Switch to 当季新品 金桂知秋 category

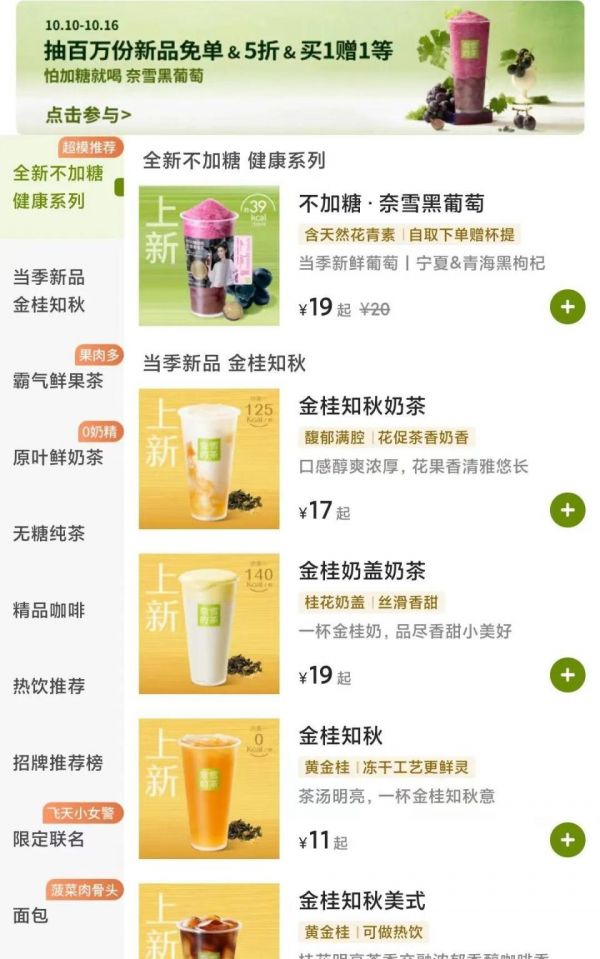click(49, 291)
